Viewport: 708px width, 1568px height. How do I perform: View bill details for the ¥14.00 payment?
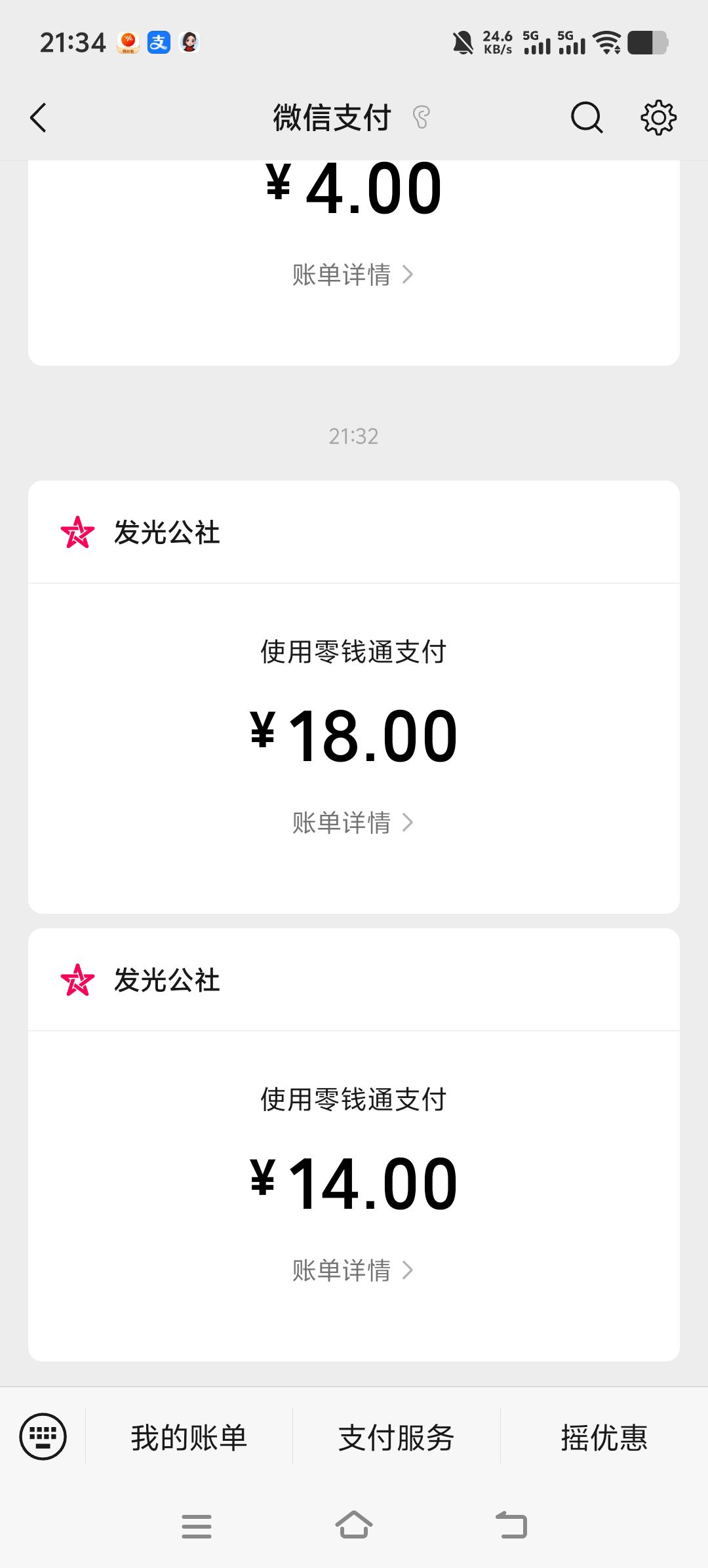(353, 1270)
